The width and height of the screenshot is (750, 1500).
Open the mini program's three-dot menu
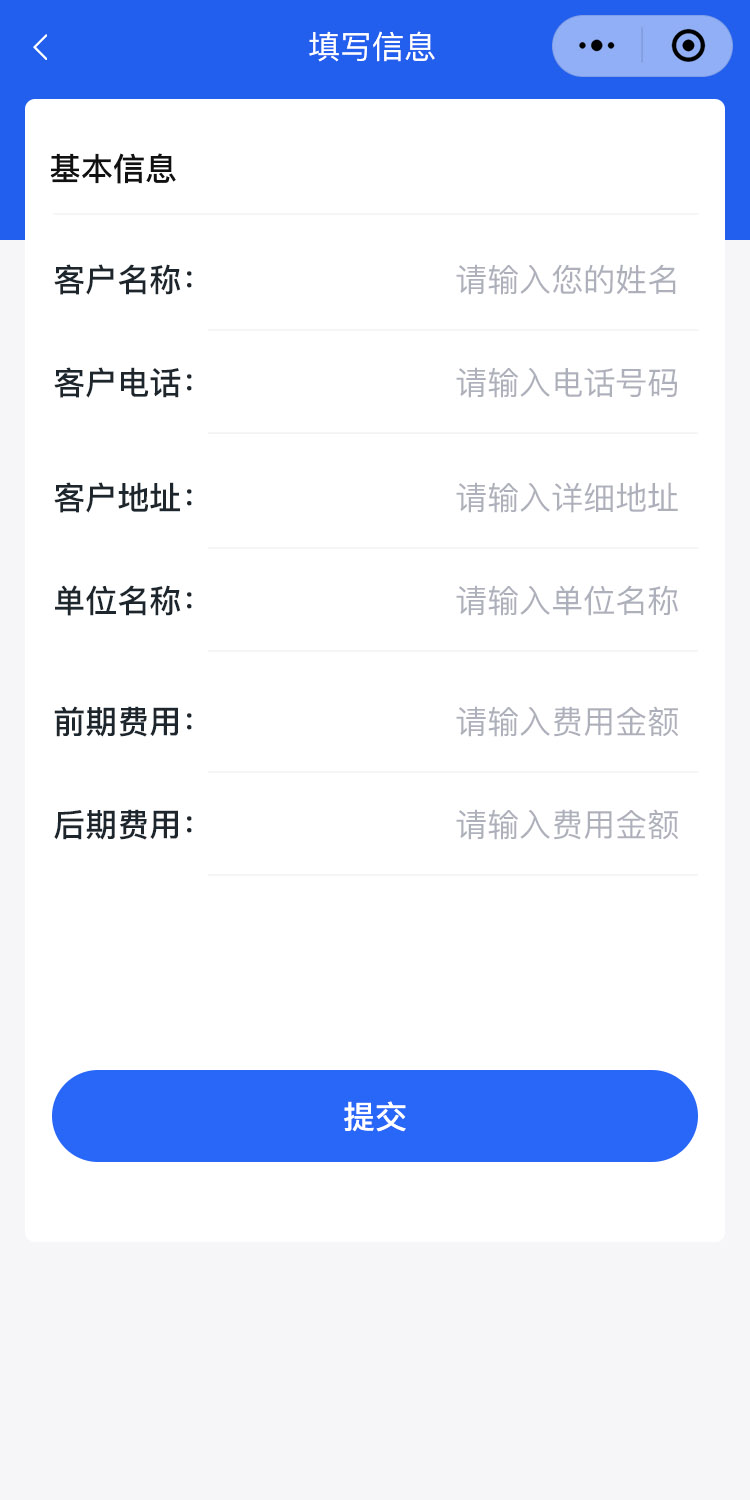coord(597,46)
